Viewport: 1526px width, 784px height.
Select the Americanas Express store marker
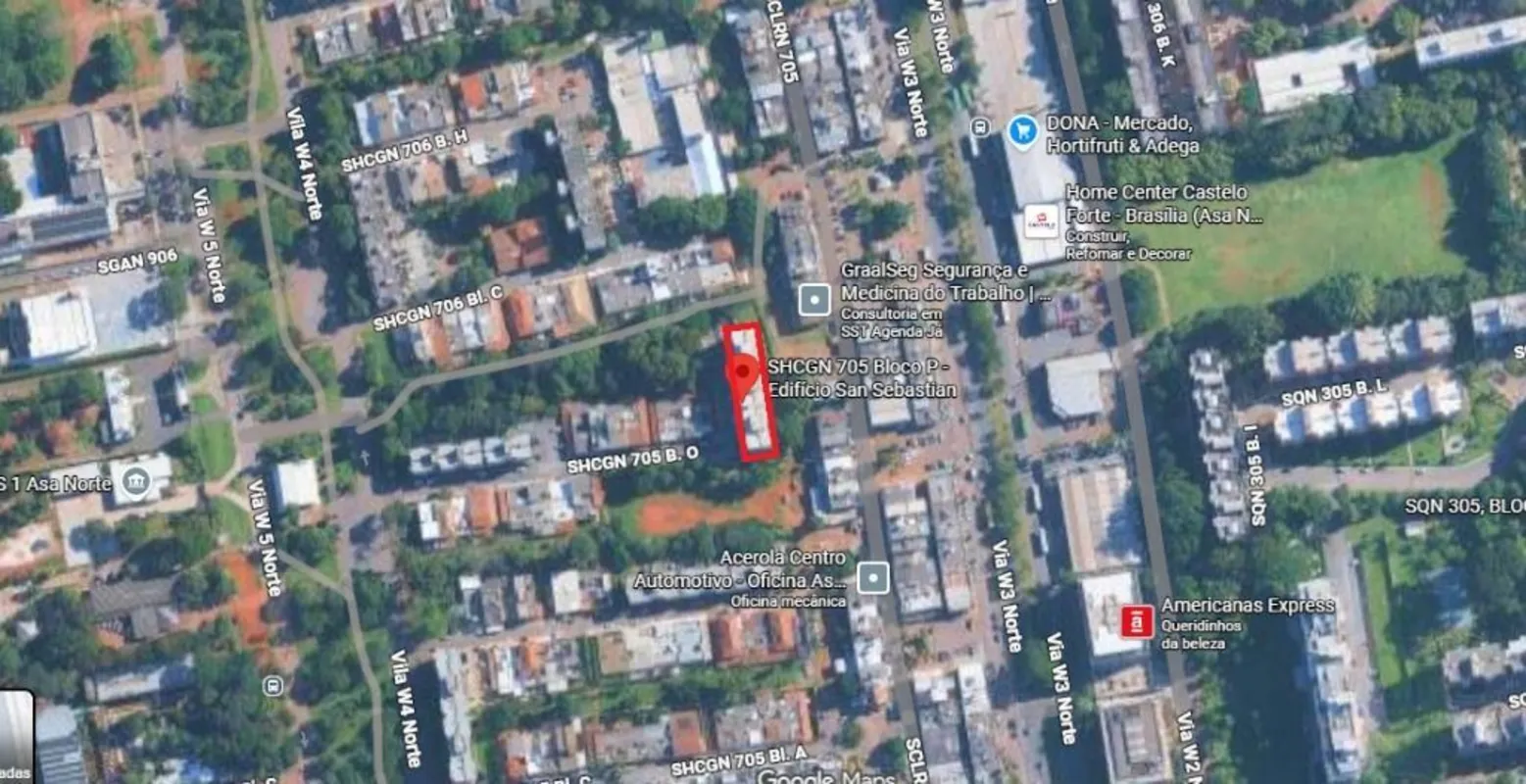pos(1137,620)
